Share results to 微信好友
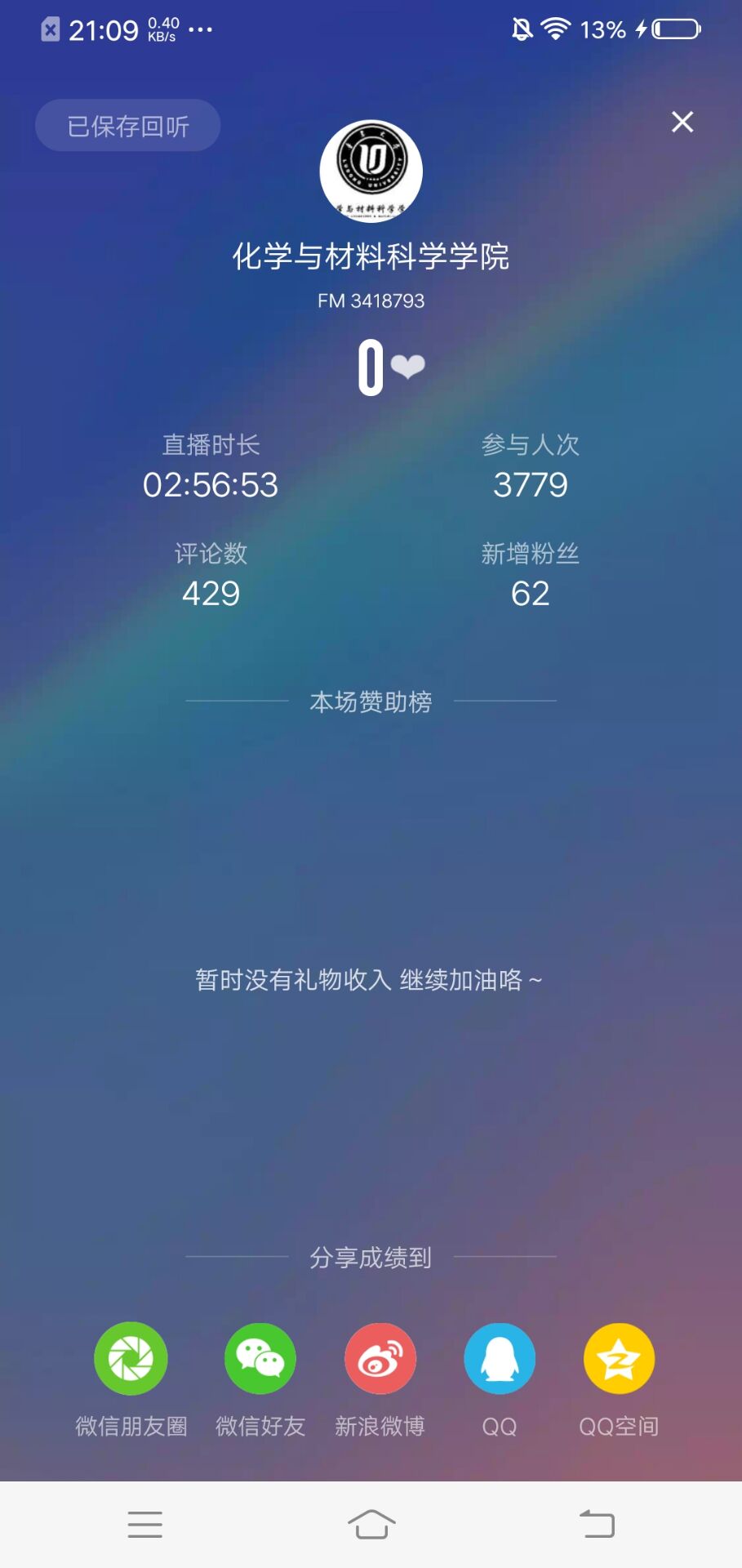This screenshot has height=1568, width=742. pos(260,1359)
